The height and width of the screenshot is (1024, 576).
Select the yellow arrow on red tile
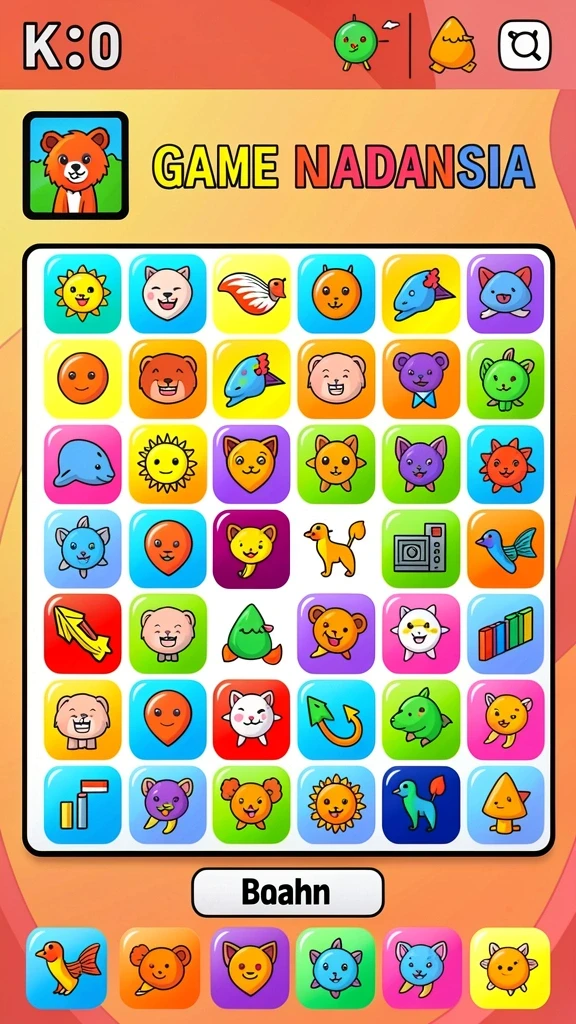tap(82, 633)
